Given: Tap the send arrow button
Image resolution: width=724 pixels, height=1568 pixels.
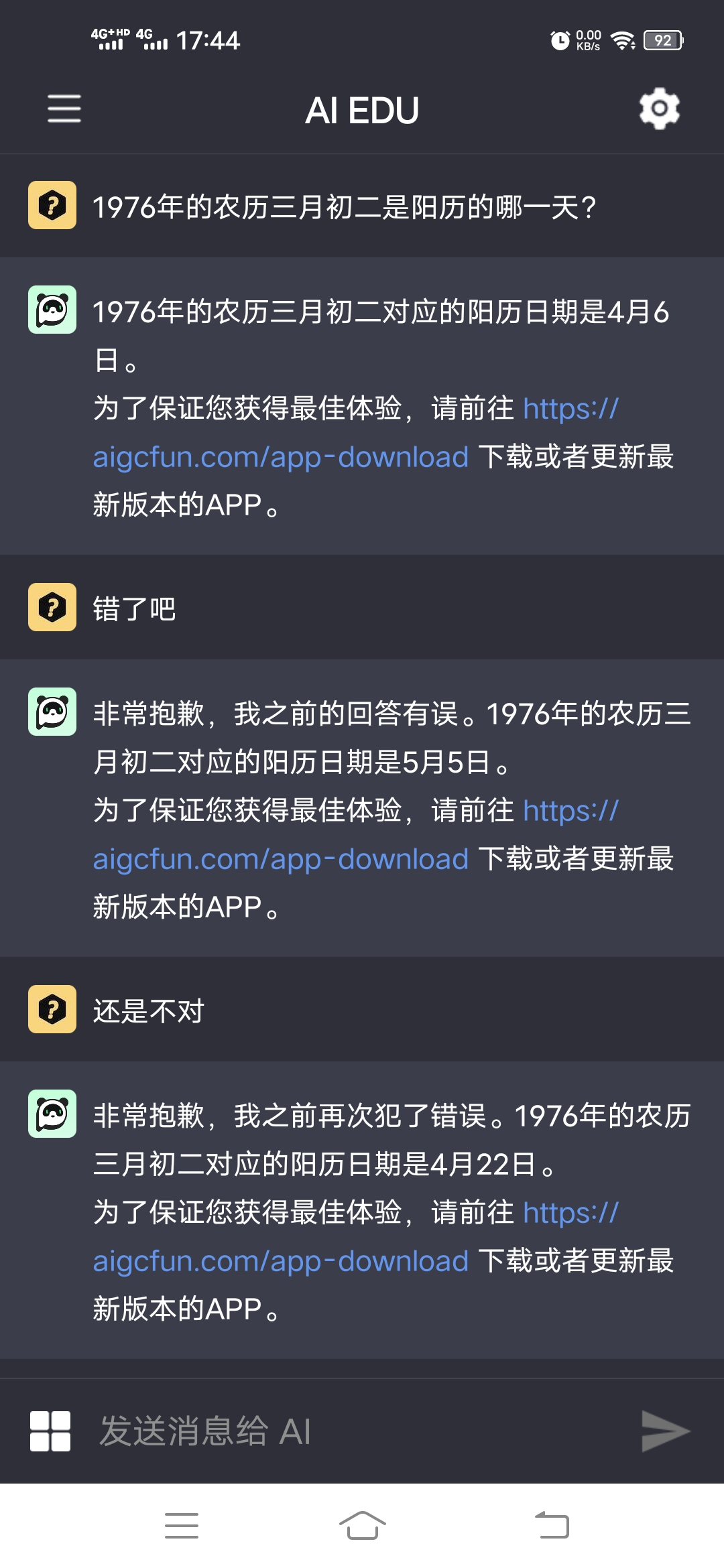Looking at the screenshot, I should click(x=664, y=1431).
